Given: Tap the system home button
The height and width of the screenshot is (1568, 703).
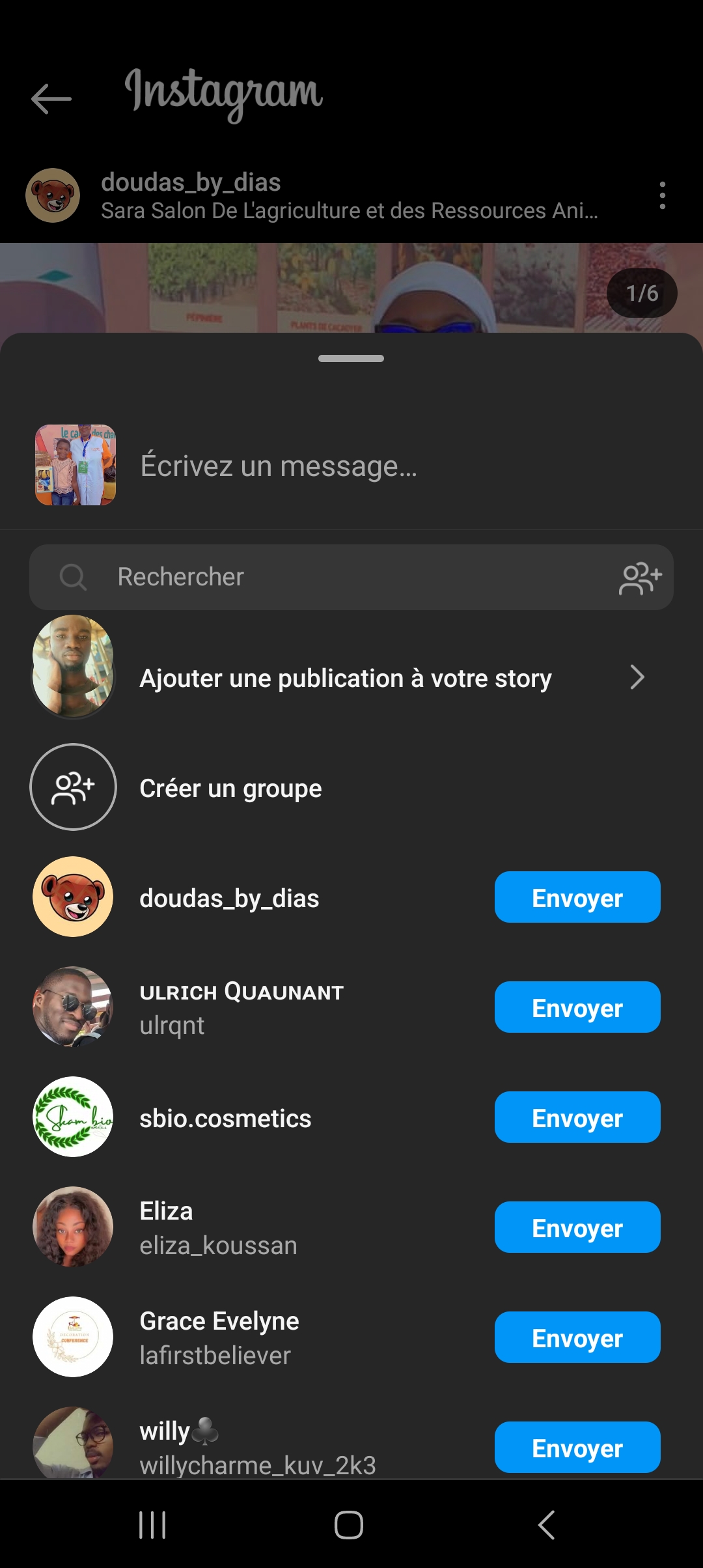Looking at the screenshot, I should (x=349, y=1524).
